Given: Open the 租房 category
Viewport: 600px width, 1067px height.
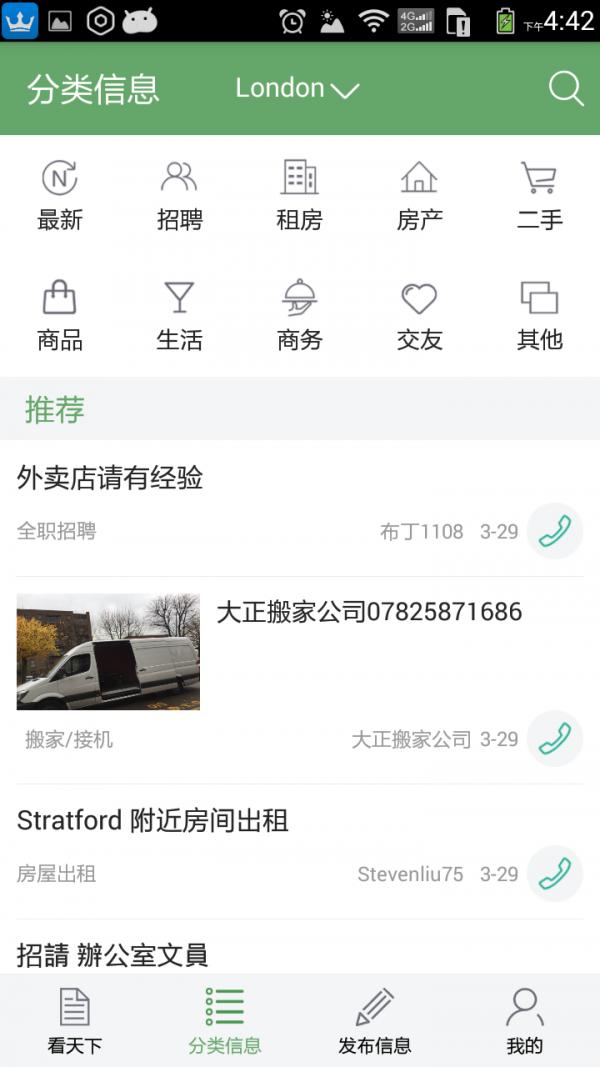Looking at the screenshot, I should pyautogui.click(x=300, y=196).
